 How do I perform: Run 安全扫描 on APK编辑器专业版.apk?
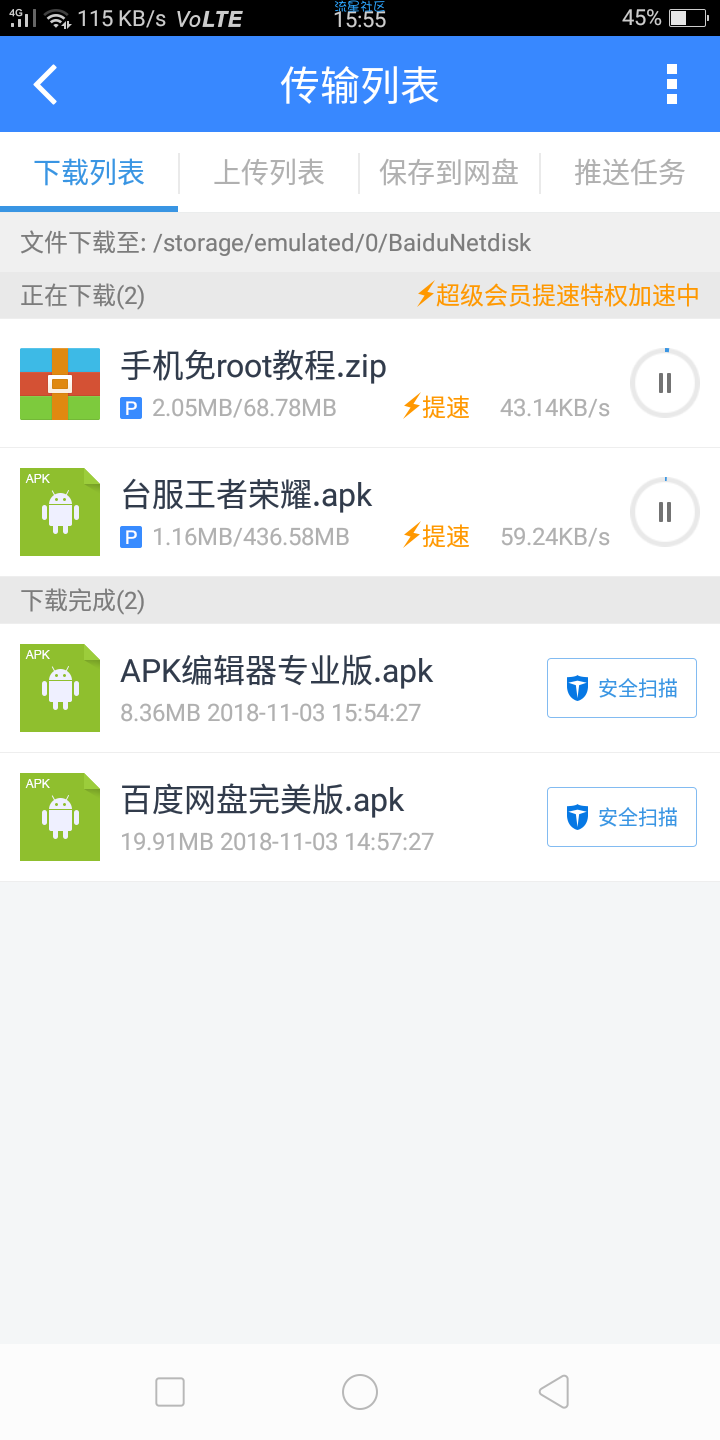(622, 688)
